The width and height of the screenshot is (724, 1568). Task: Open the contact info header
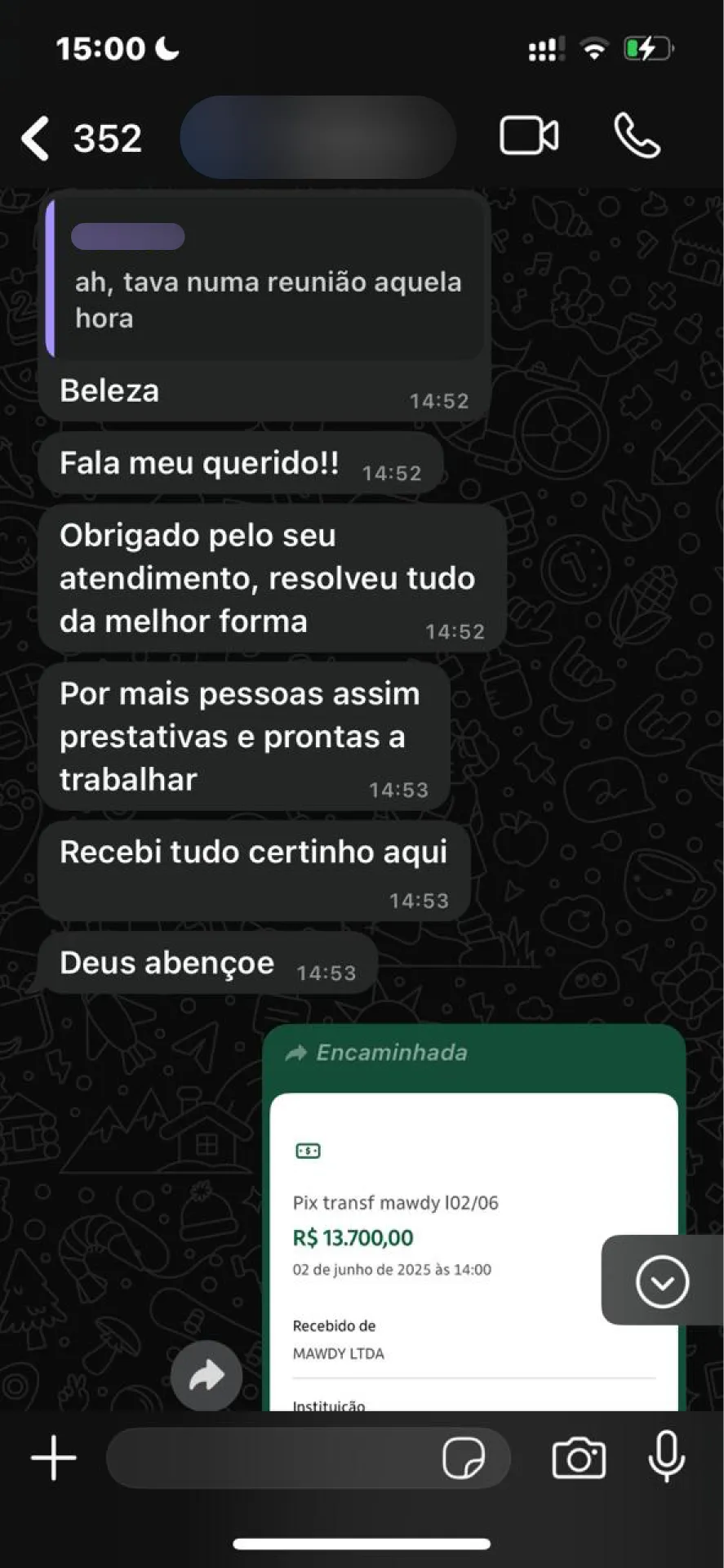[x=318, y=137]
